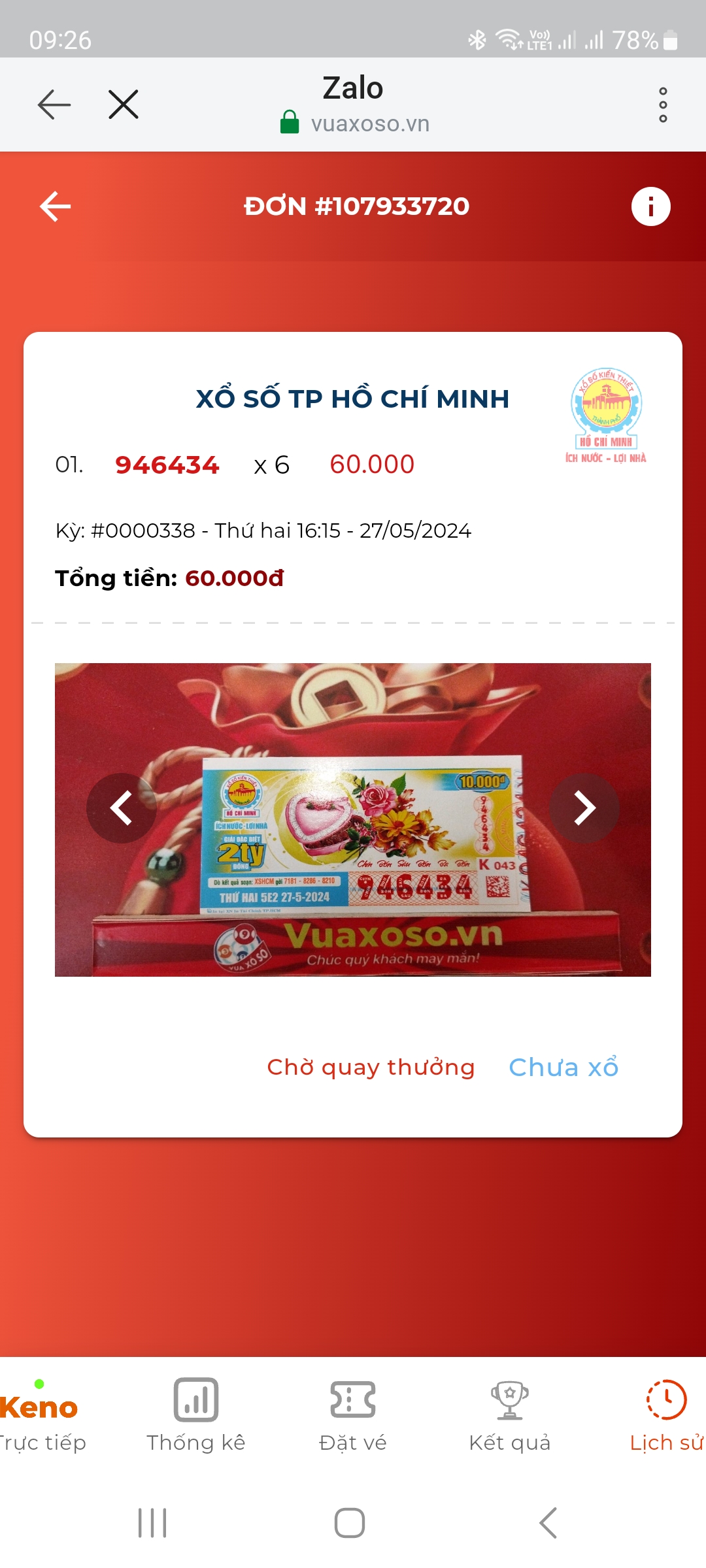This screenshot has height=1568, width=706.
Task: Open the lottery ticket photo
Action: (x=353, y=820)
